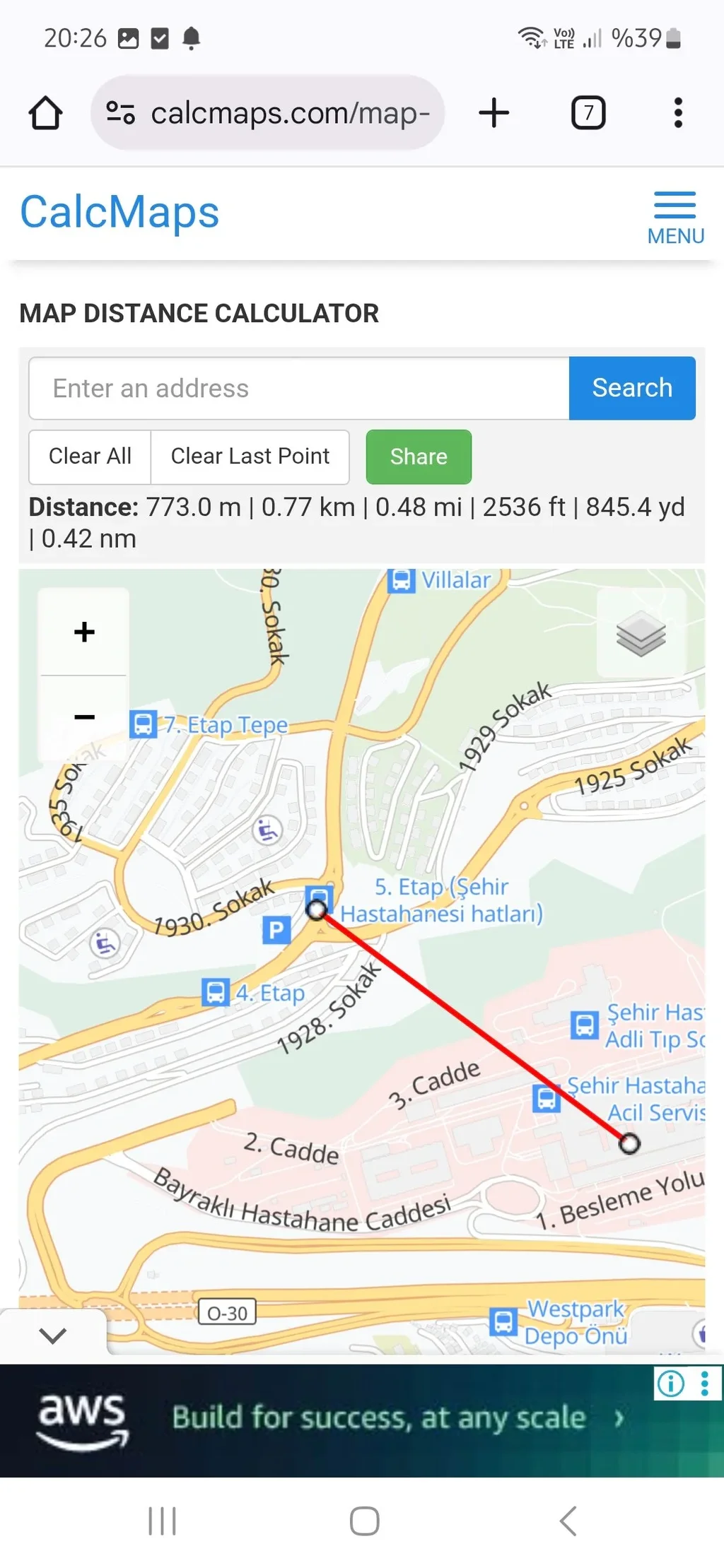Click the parking icon near 1930. Sokak
This screenshot has height=1568, width=724.
coord(277,929)
